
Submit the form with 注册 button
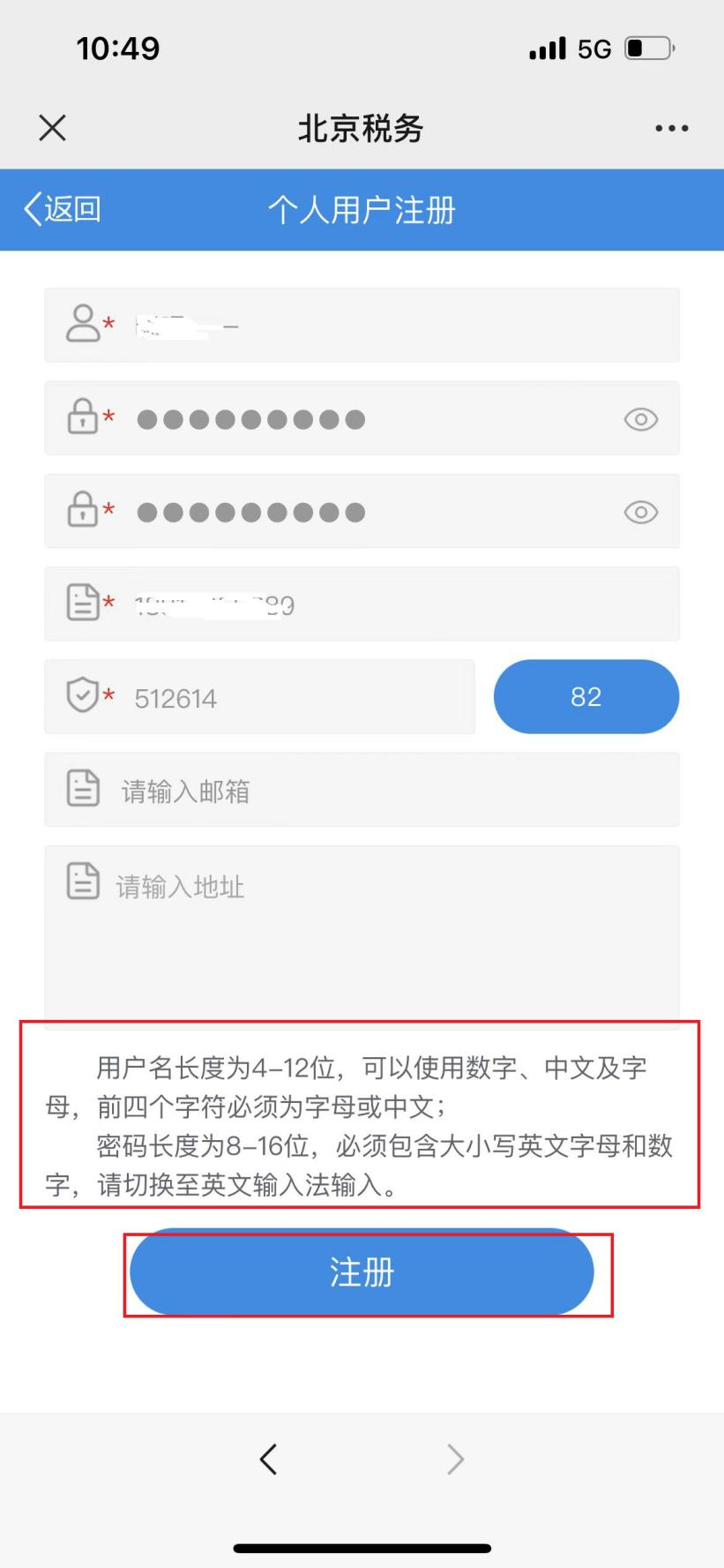362,1272
